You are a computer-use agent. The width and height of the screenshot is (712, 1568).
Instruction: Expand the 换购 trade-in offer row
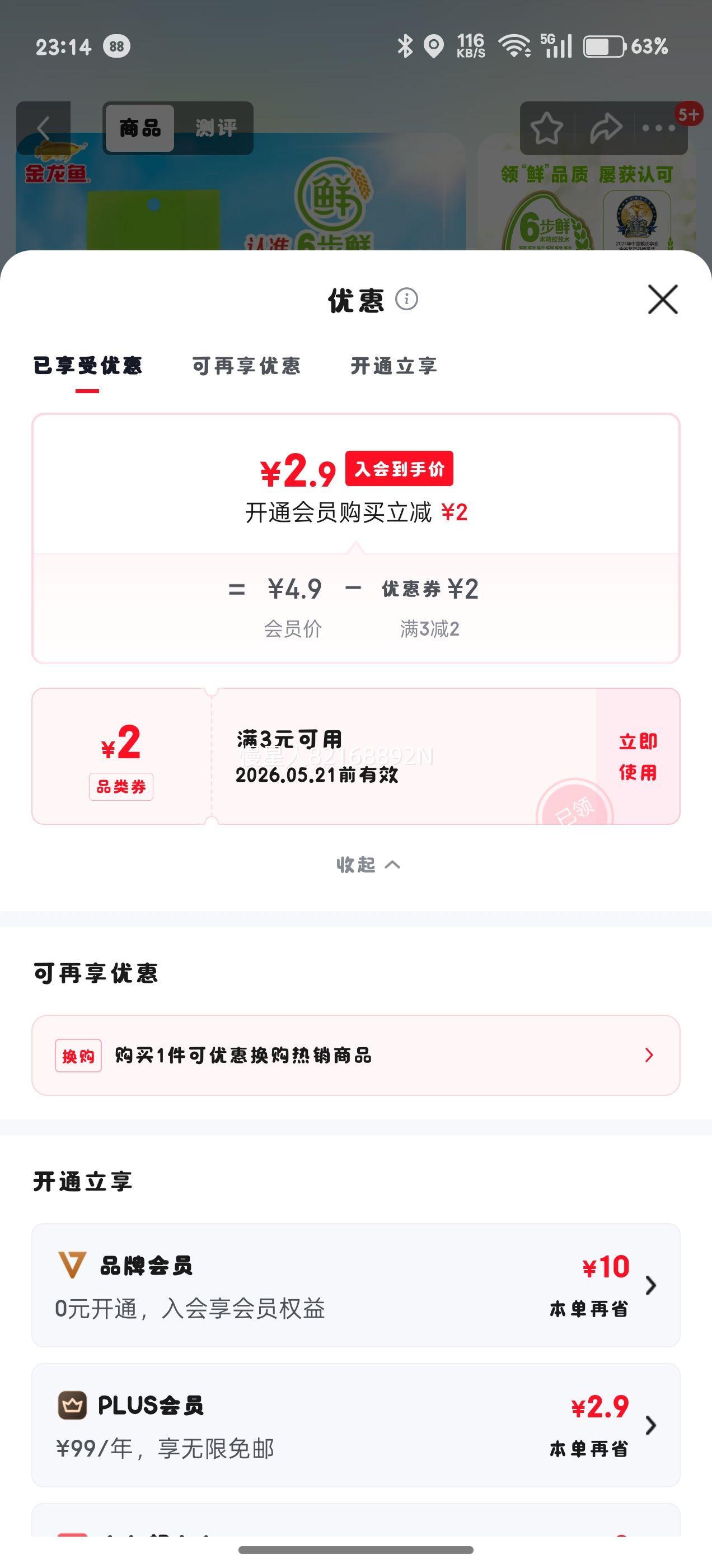tap(356, 1056)
